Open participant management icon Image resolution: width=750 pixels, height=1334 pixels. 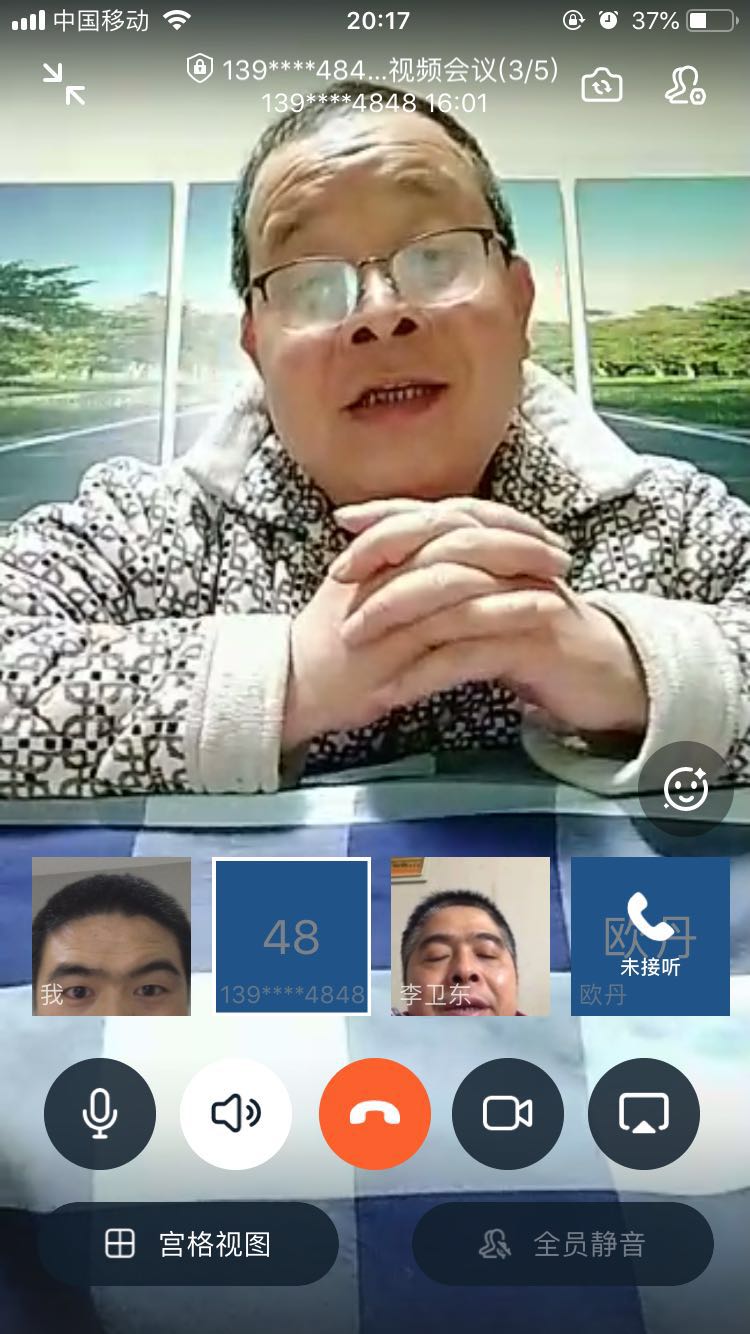(x=686, y=86)
